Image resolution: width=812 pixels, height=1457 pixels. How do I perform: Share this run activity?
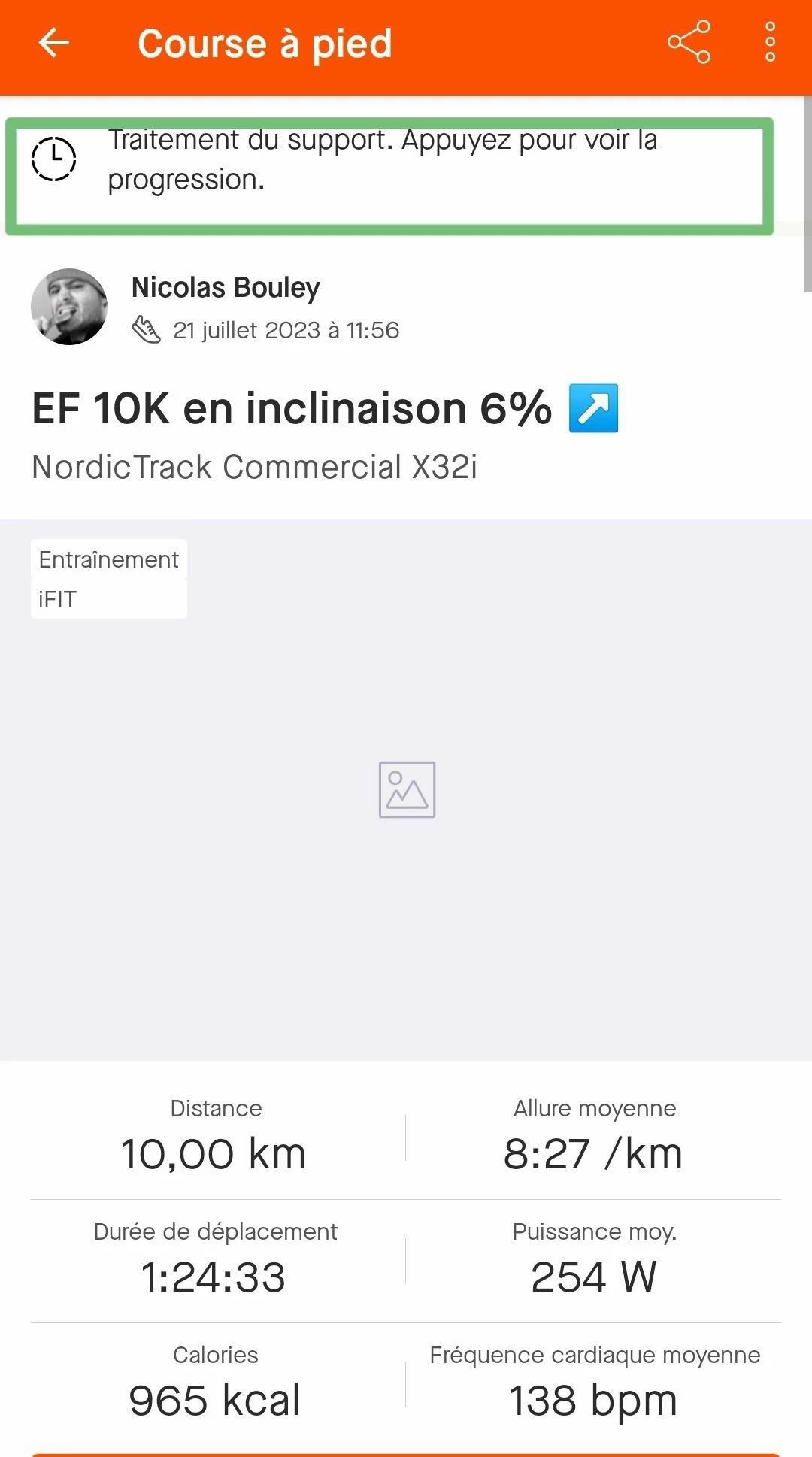[x=689, y=42]
